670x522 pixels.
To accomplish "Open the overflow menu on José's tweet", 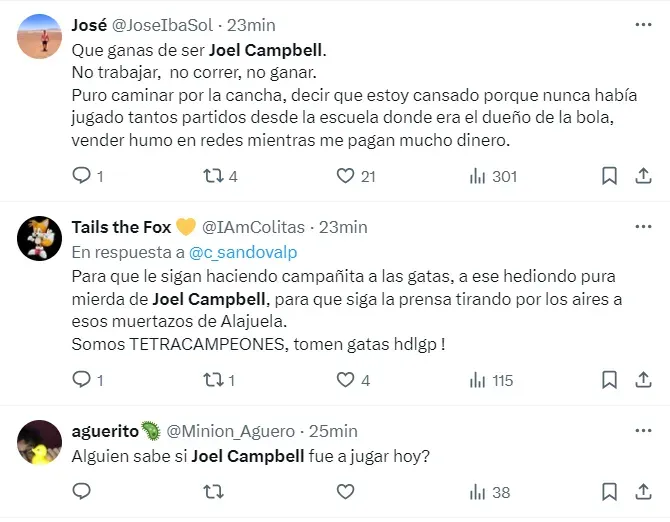I will (642, 24).
